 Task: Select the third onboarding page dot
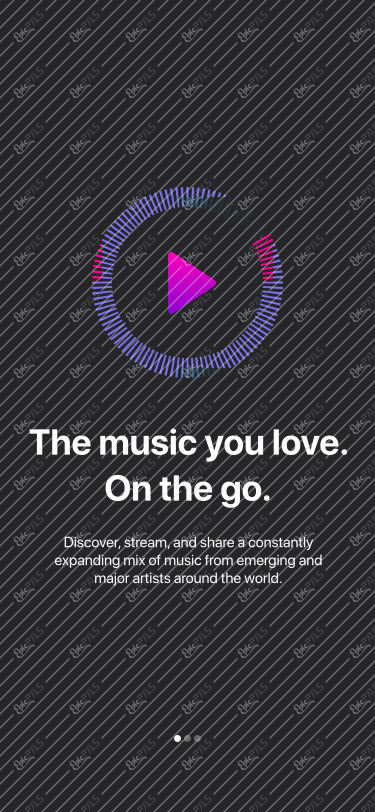[197, 738]
